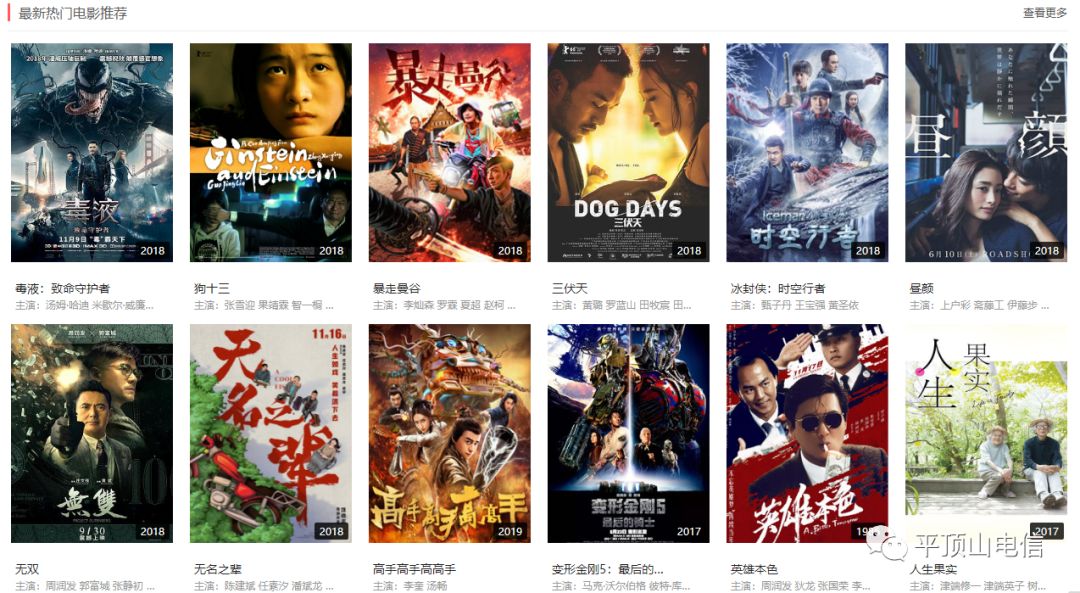View 冰封侠：时空行者 movie details
The height and width of the screenshot is (593, 1080).
807,152
